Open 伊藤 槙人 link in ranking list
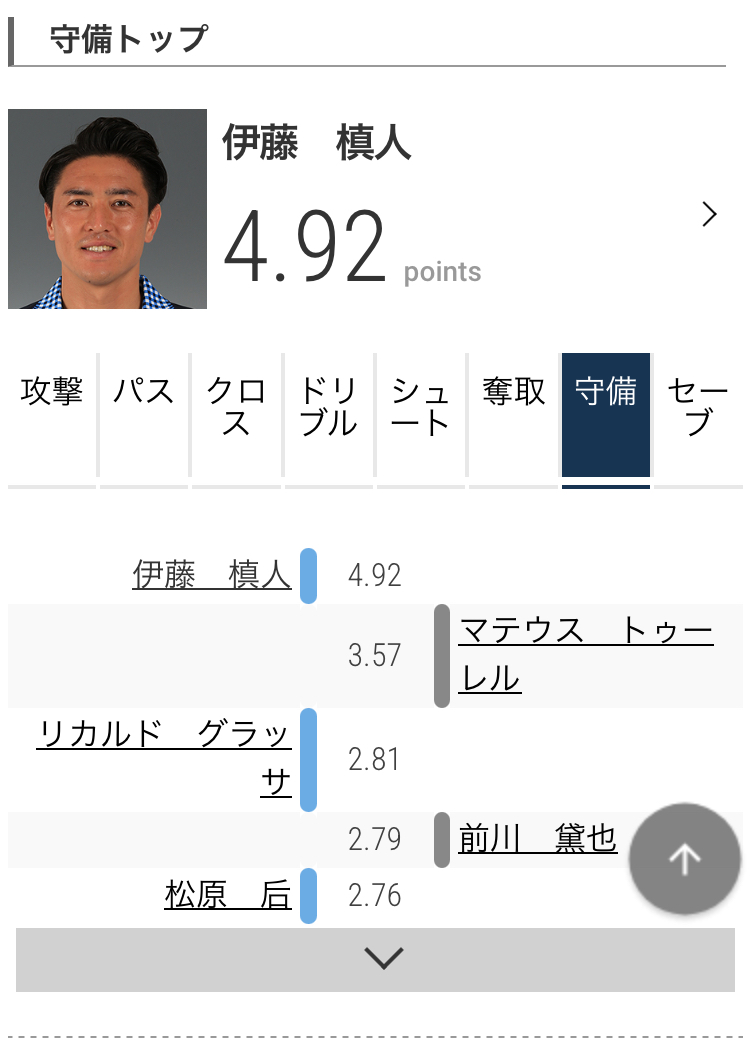 click(212, 575)
